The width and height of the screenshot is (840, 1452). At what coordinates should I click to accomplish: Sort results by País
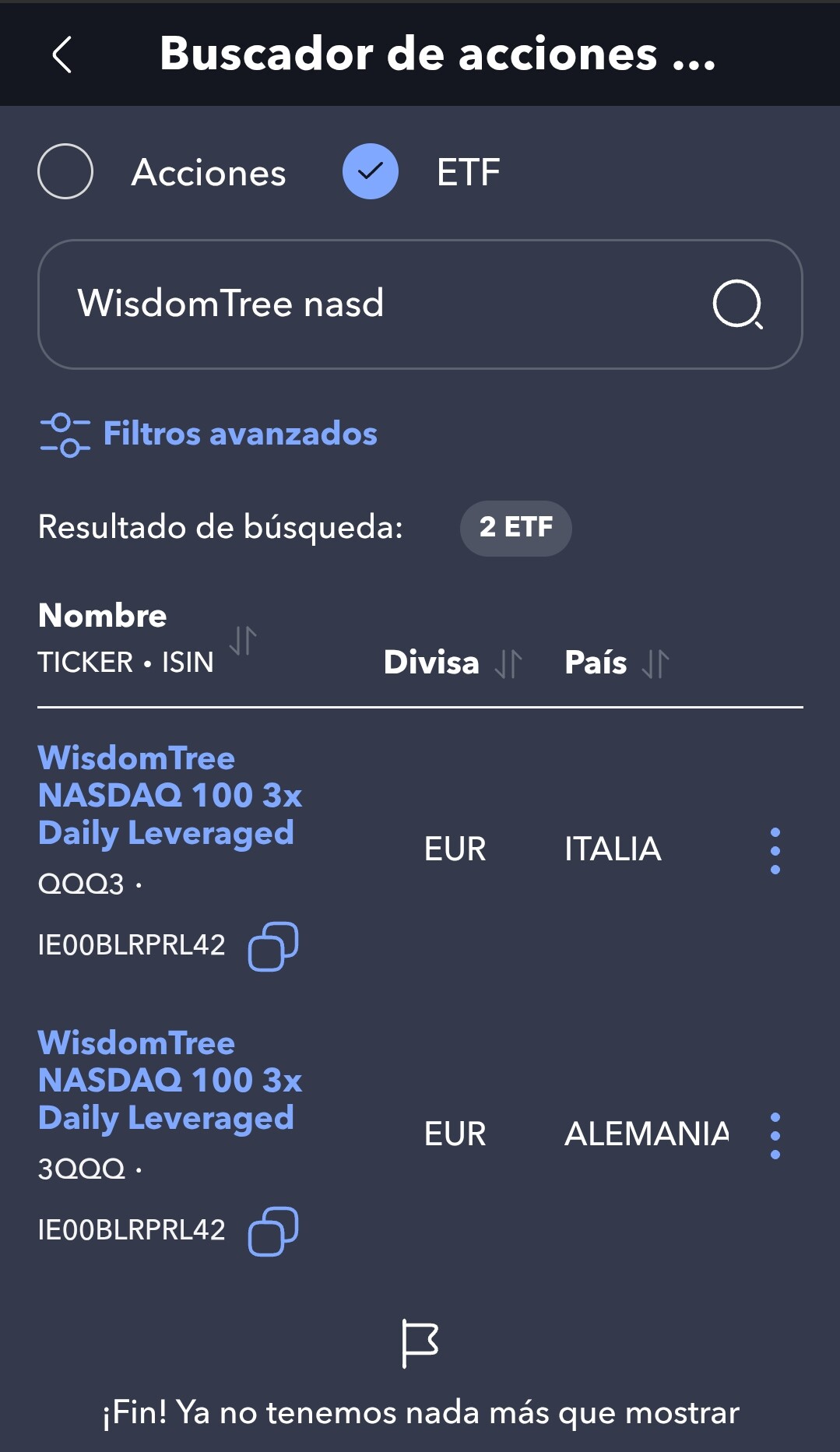click(x=655, y=663)
